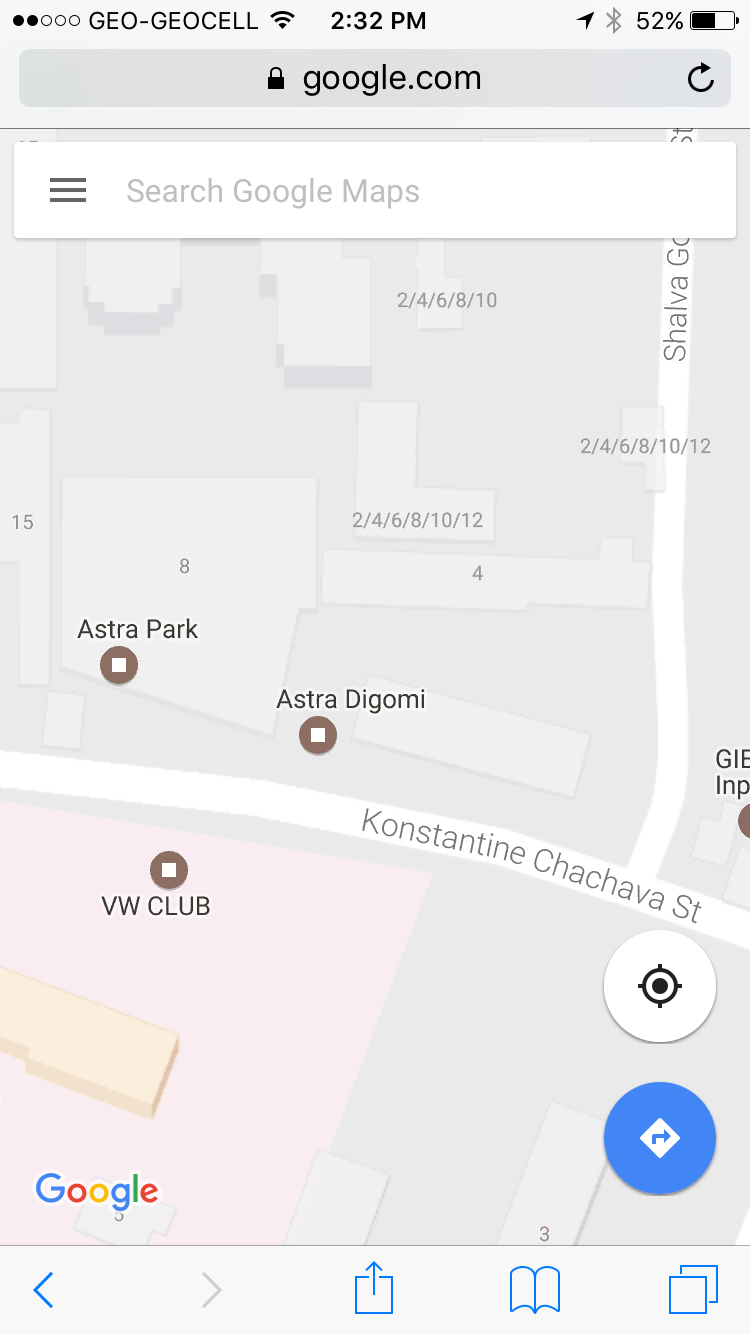
Task: Show open Safari tabs
Action: click(692, 1289)
